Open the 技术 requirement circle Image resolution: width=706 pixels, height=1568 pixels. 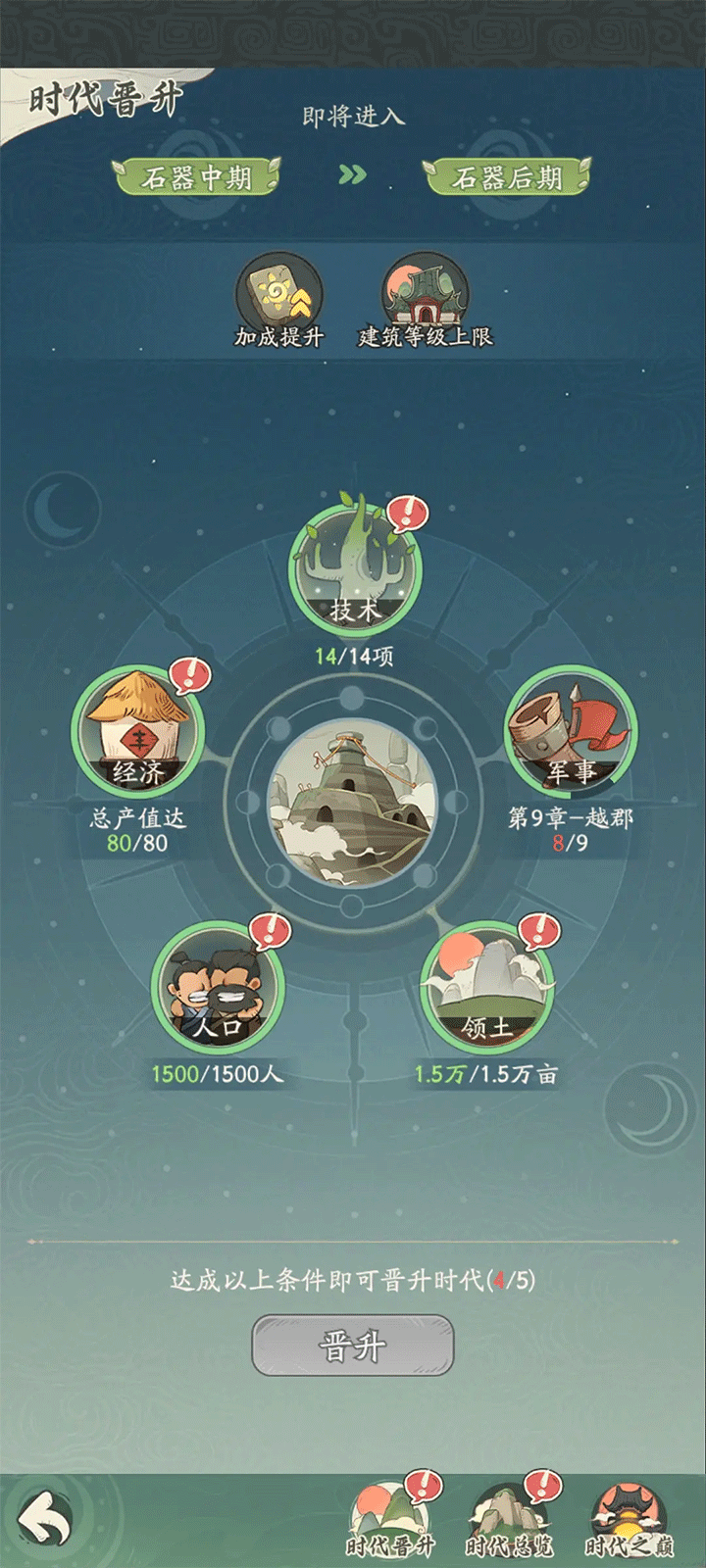click(354, 570)
